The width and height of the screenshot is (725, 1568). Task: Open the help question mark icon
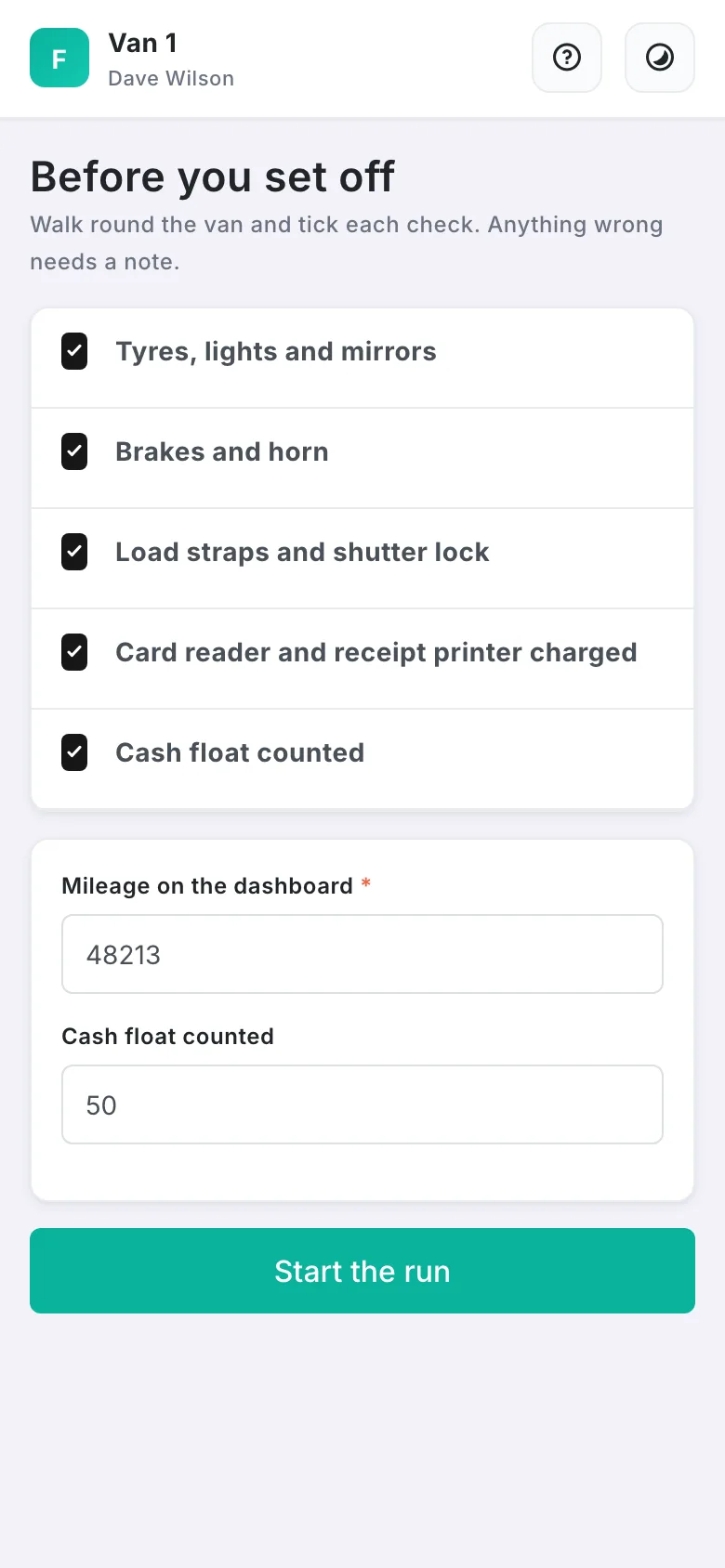[567, 58]
